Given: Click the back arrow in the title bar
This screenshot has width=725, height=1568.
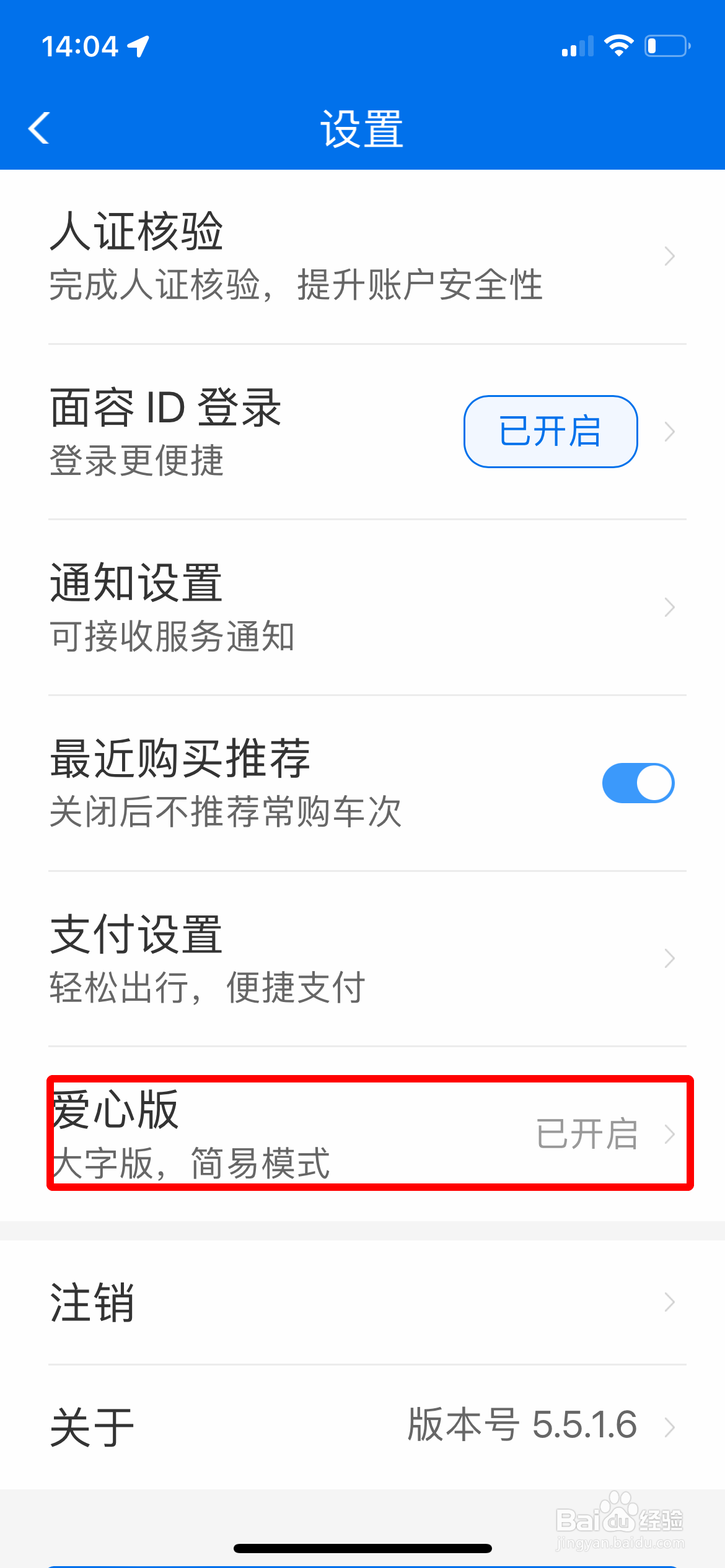Looking at the screenshot, I should coord(38,129).
